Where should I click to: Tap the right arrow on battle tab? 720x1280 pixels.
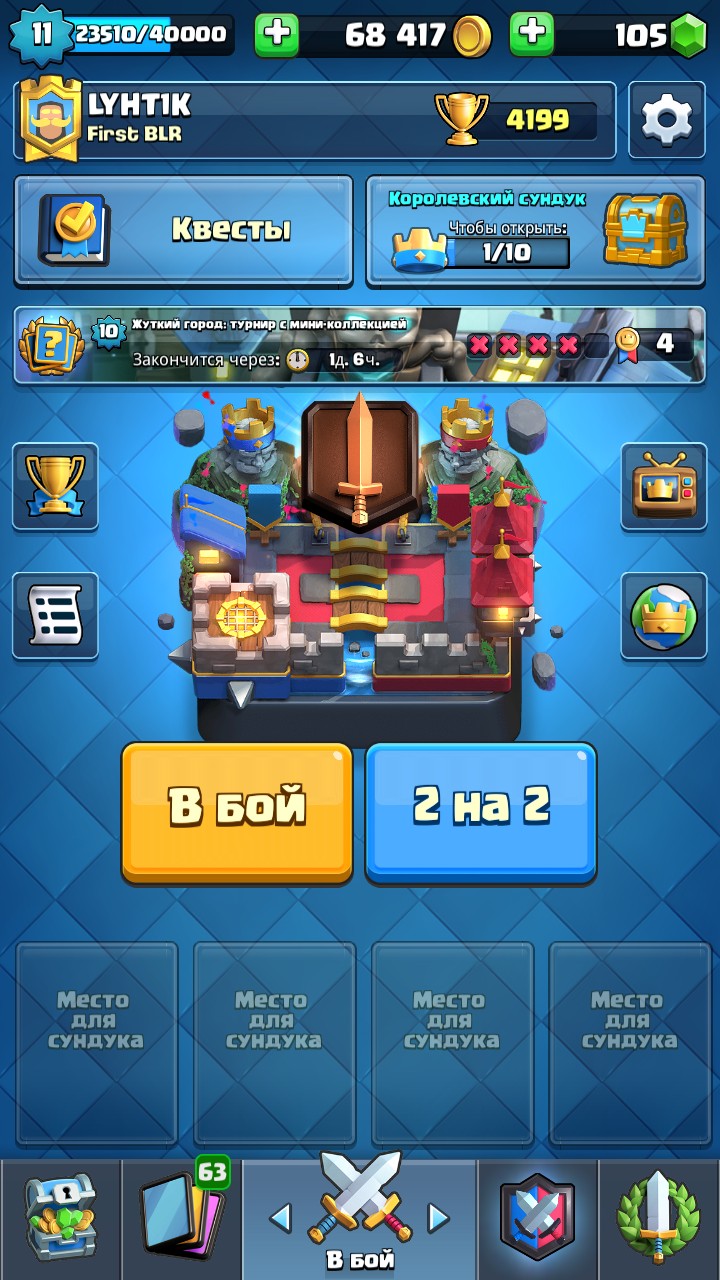[438, 1217]
